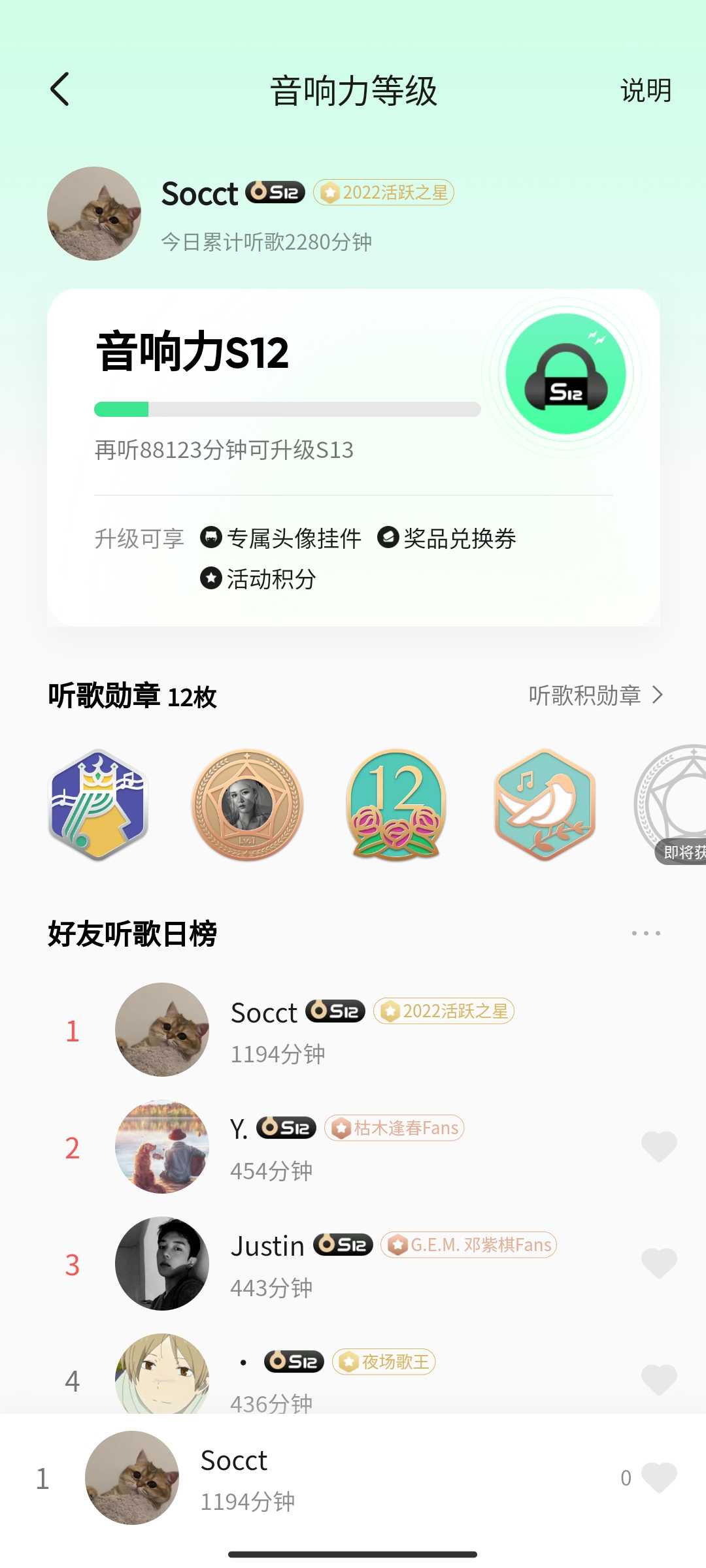Viewport: 706px width, 1568px height.
Task: Select the bird music-note medal badge
Action: 545,805
